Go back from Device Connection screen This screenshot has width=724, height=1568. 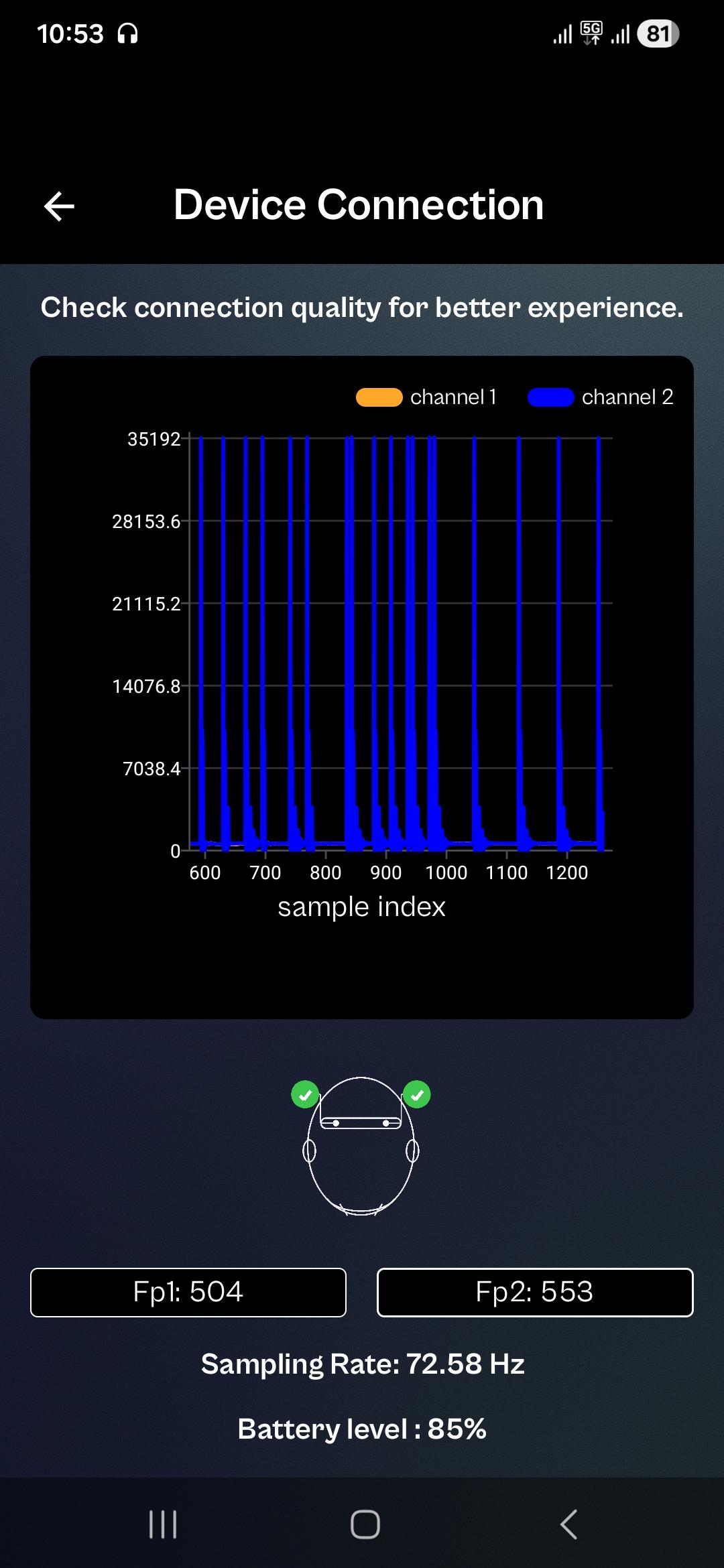point(59,206)
